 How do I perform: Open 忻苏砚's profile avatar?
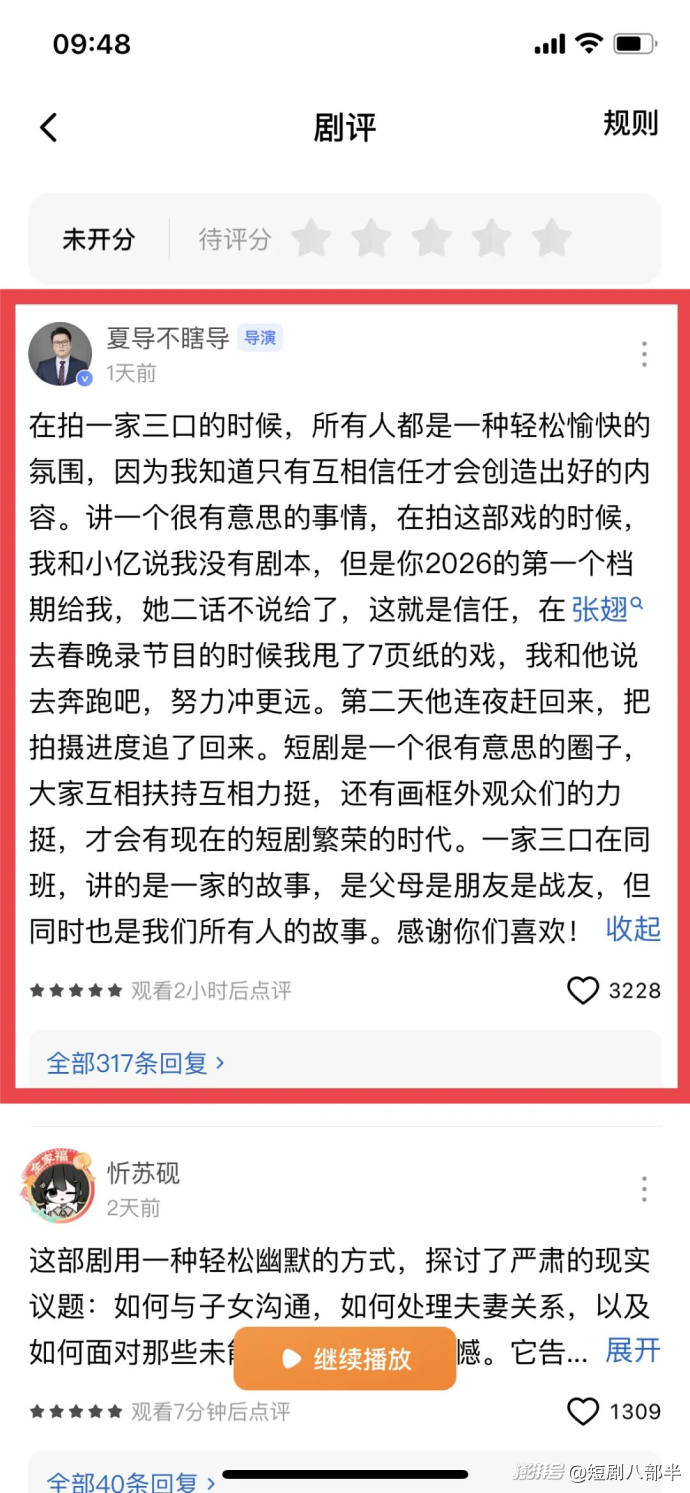coord(58,1188)
